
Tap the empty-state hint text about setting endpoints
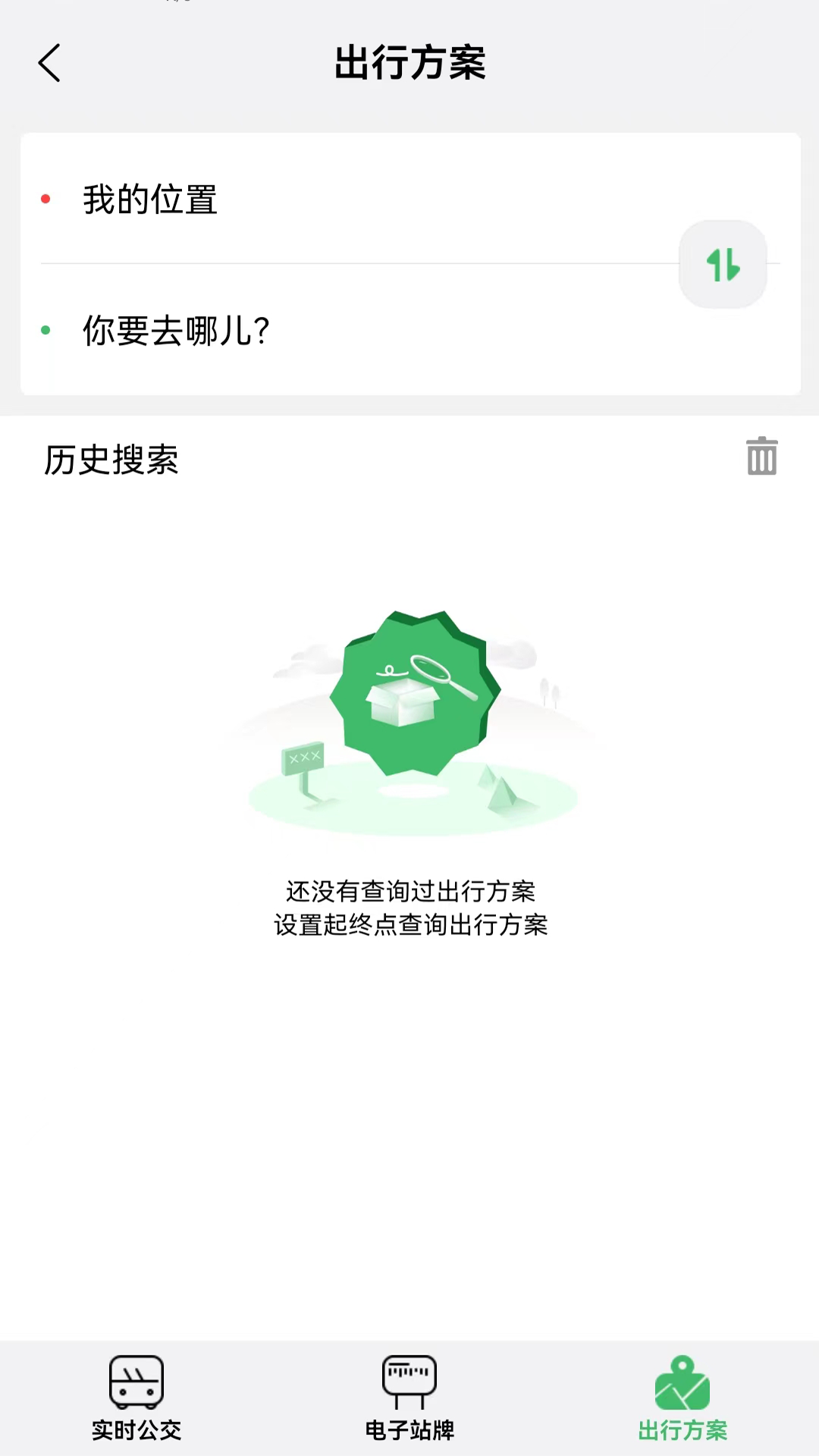click(x=412, y=925)
